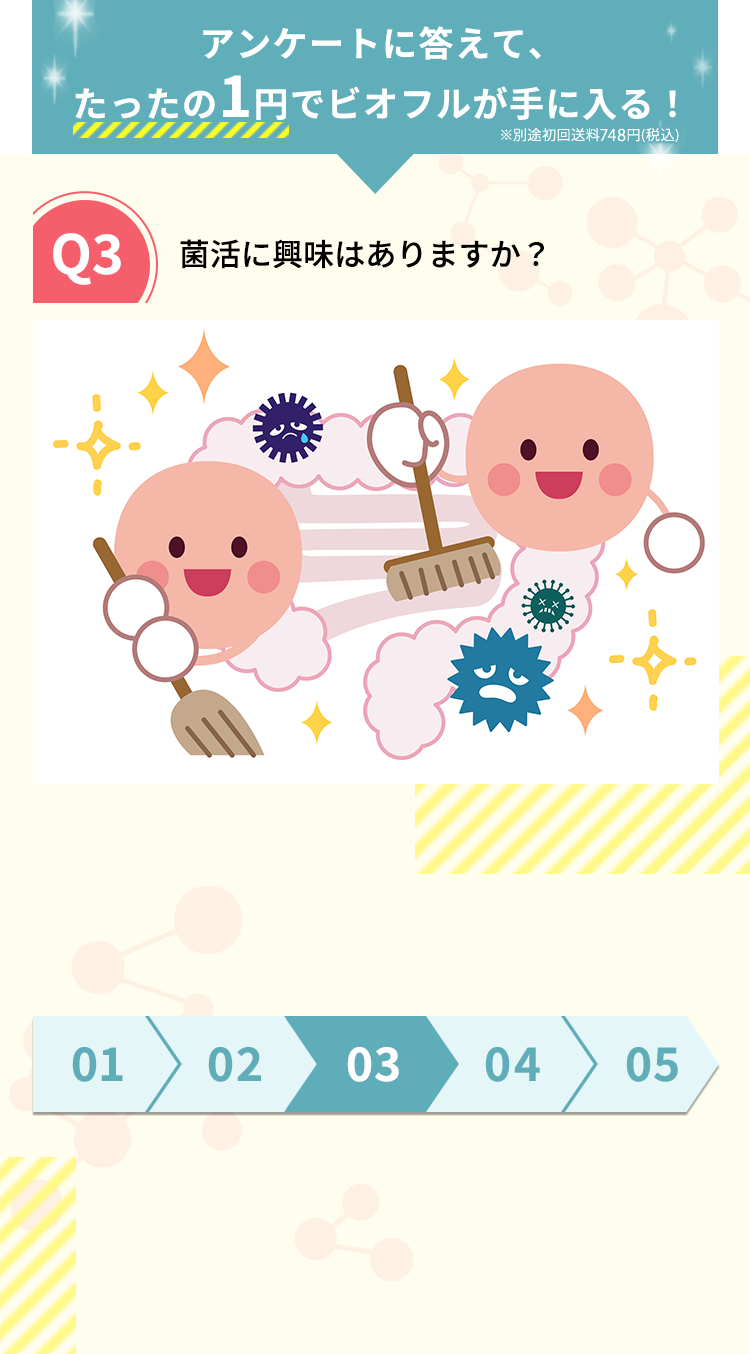Click the アンケートに答えて banner headline
This screenshot has height=1354, width=750.
(x=375, y=45)
